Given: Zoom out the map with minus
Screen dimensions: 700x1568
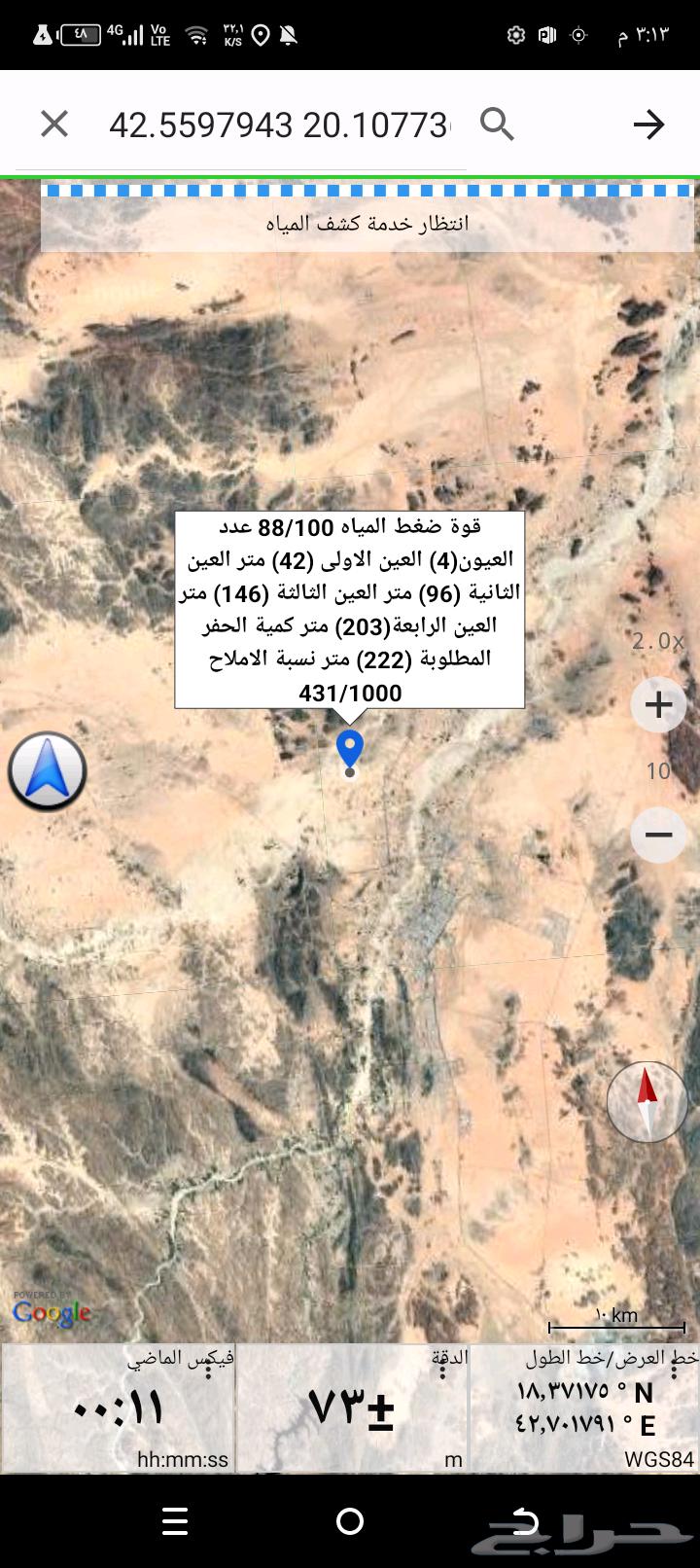Looking at the screenshot, I should point(658,835).
